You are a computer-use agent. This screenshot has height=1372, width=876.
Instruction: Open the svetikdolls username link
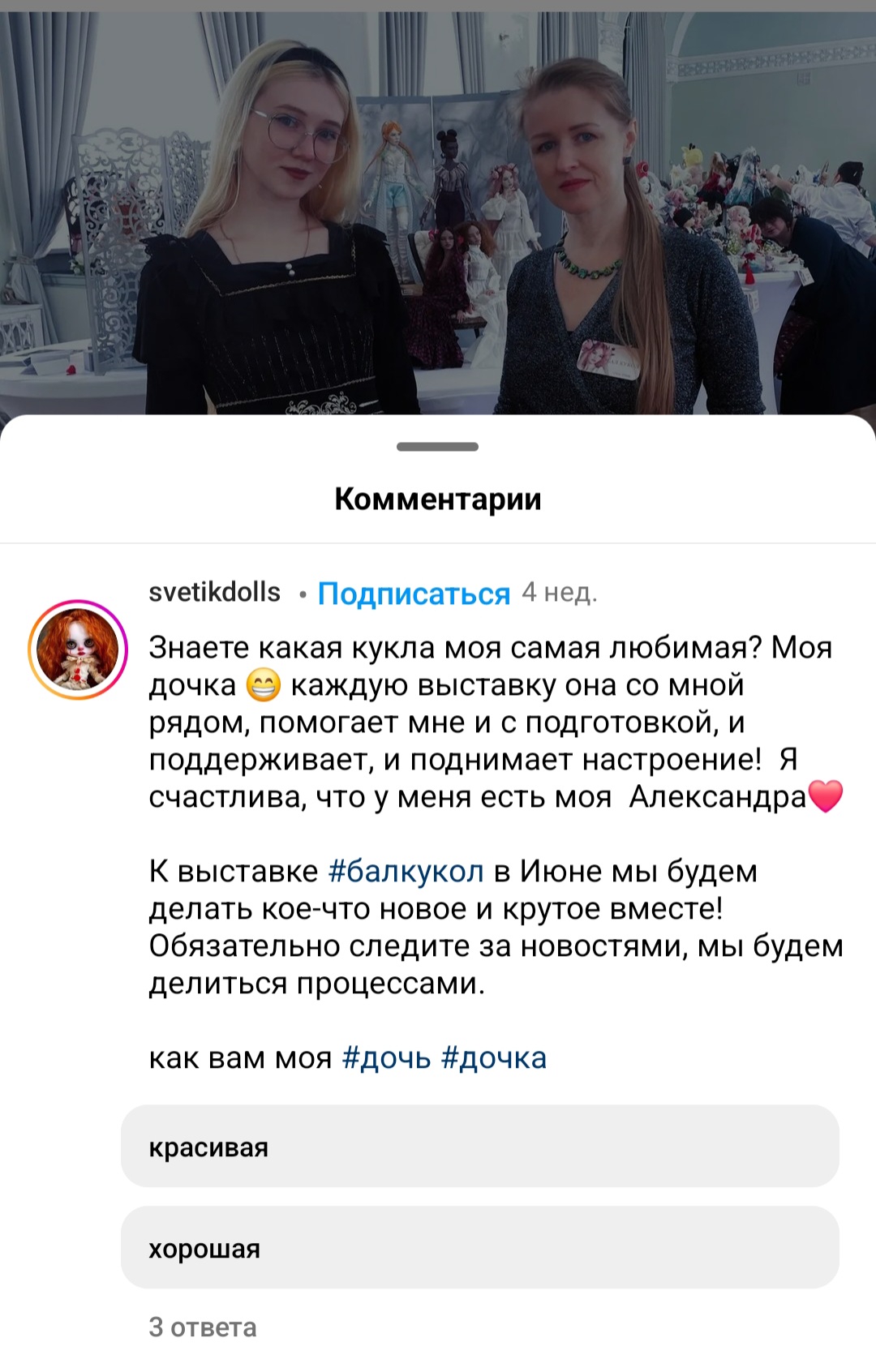coord(214,593)
